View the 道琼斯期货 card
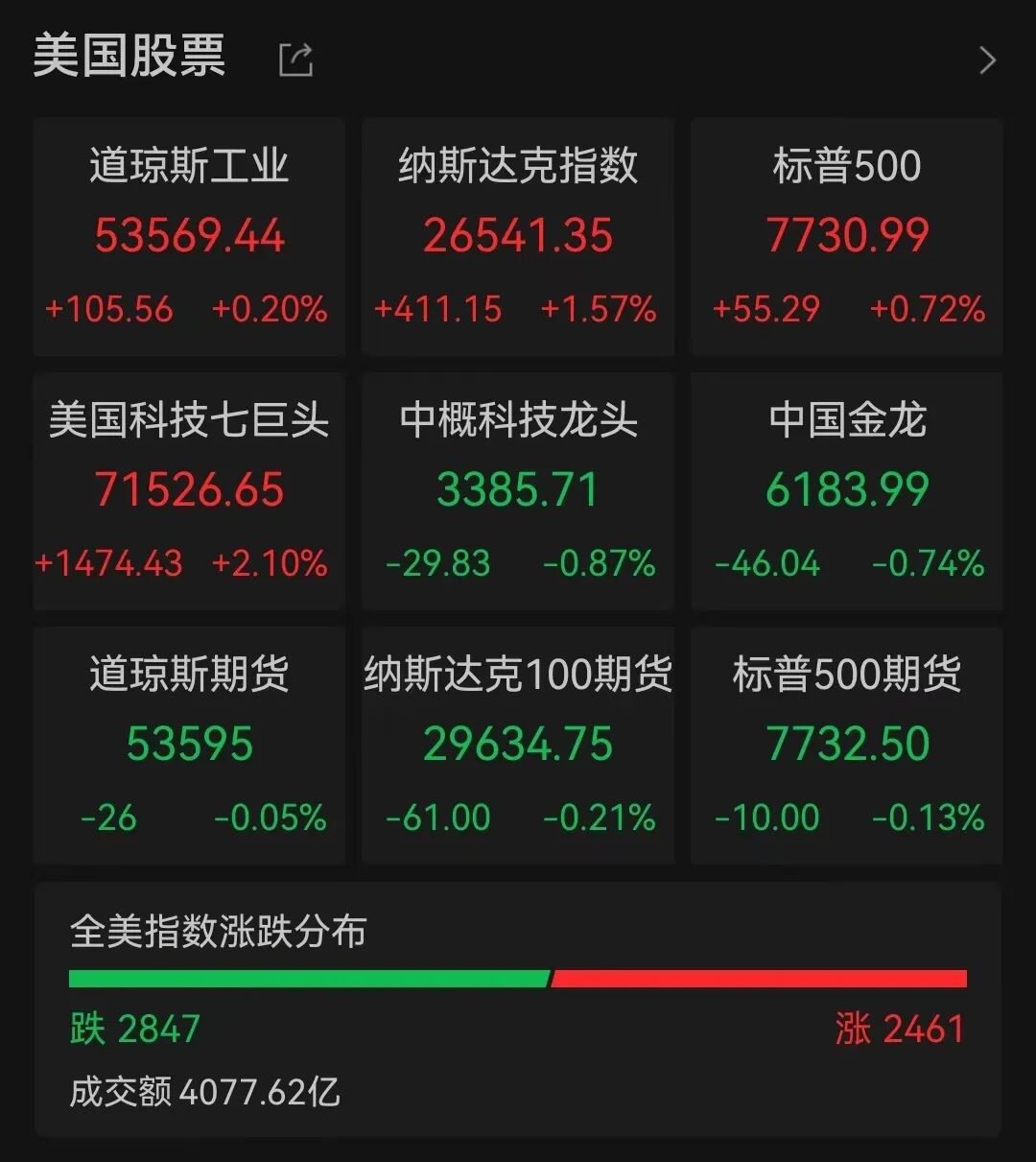 click(x=189, y=746)
